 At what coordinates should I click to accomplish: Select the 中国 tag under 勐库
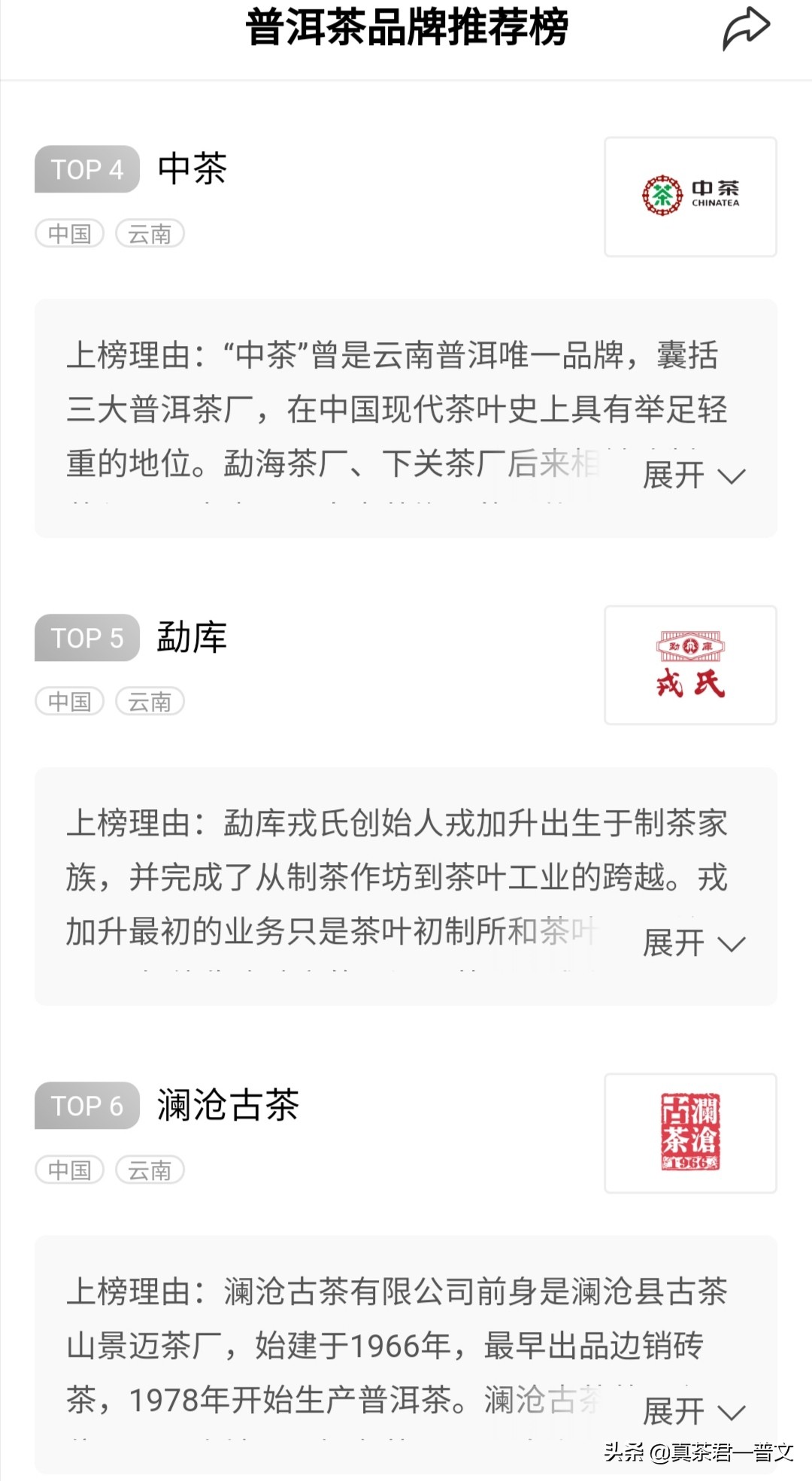point(69,702)
